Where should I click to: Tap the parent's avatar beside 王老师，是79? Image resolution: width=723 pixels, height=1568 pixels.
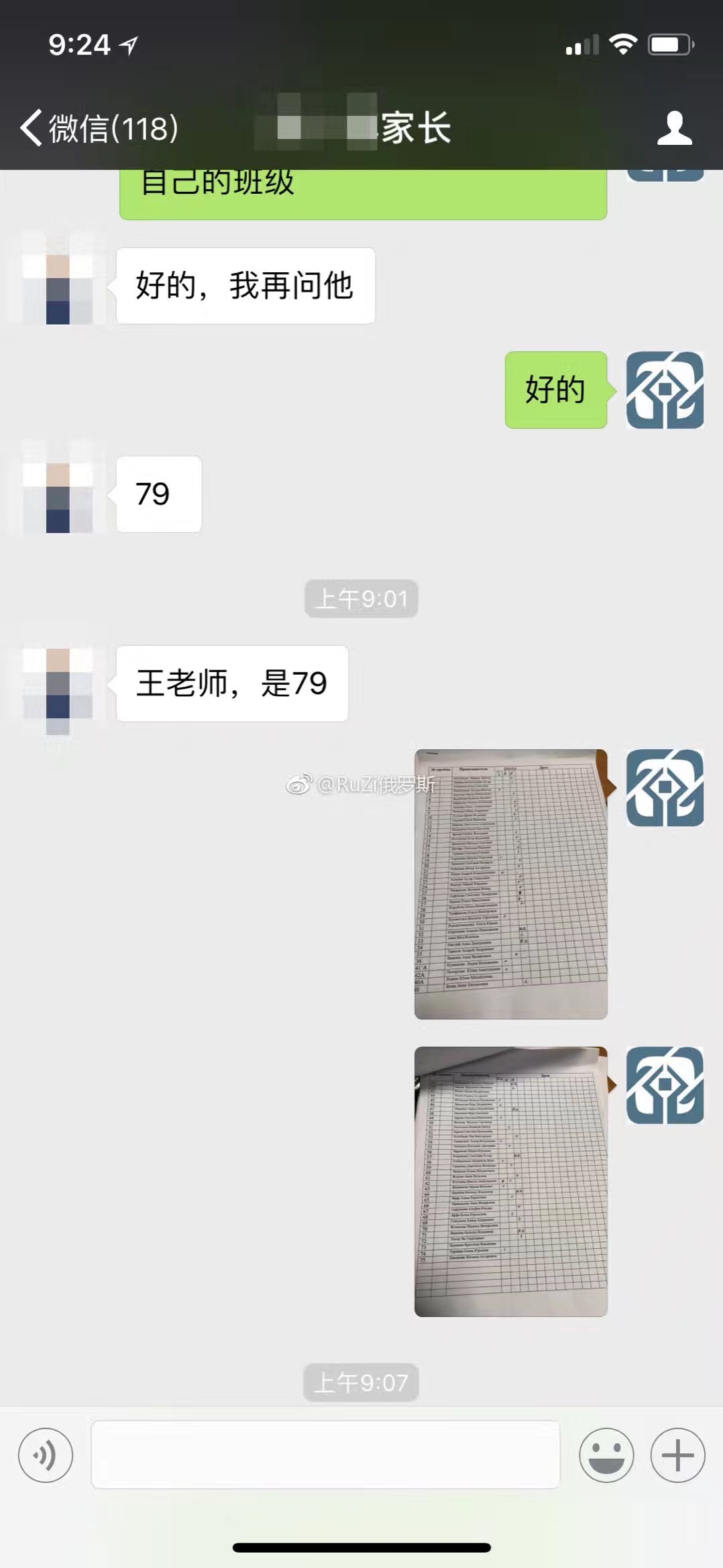click(58, 685)
